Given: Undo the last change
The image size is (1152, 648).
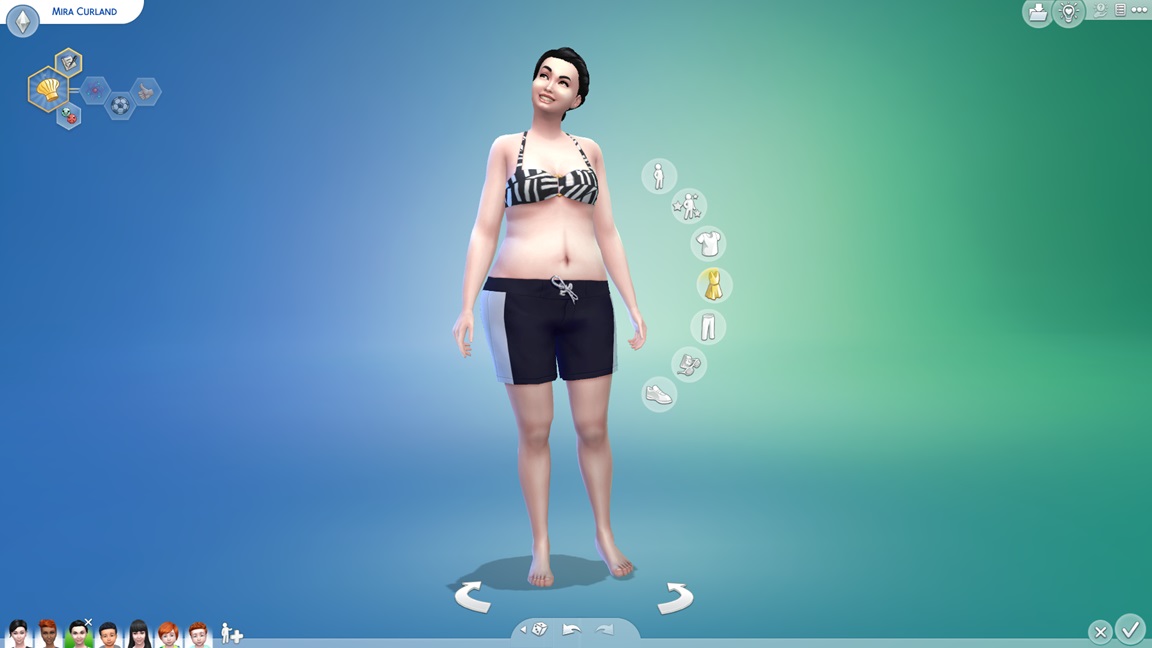Looking at the screenshot, I should click(x=572, y=629).
